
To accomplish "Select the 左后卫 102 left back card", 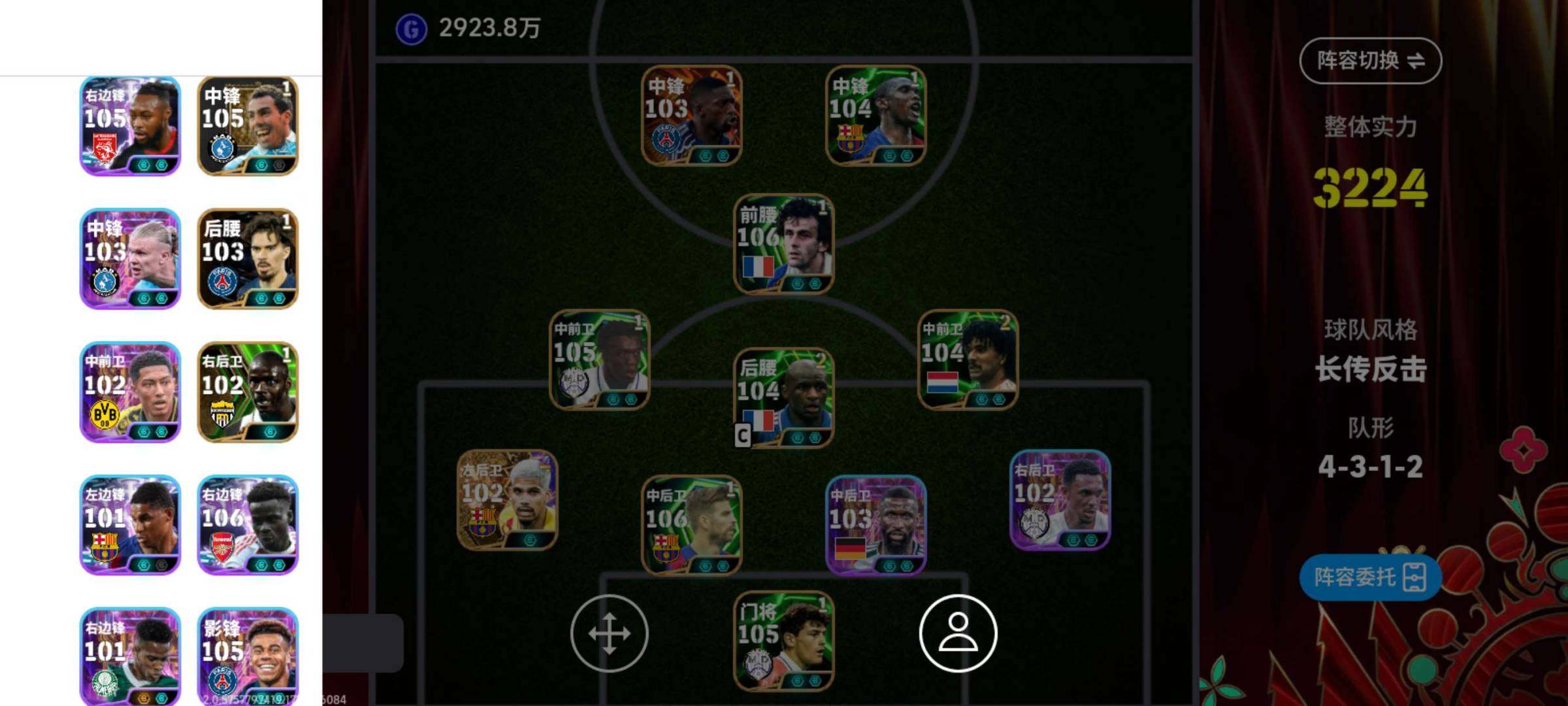I will [x=507, y=499].
